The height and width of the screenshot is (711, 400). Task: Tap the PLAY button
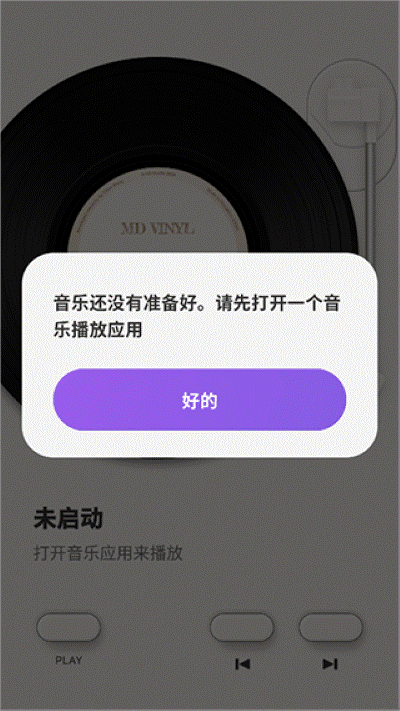point(68,628)
